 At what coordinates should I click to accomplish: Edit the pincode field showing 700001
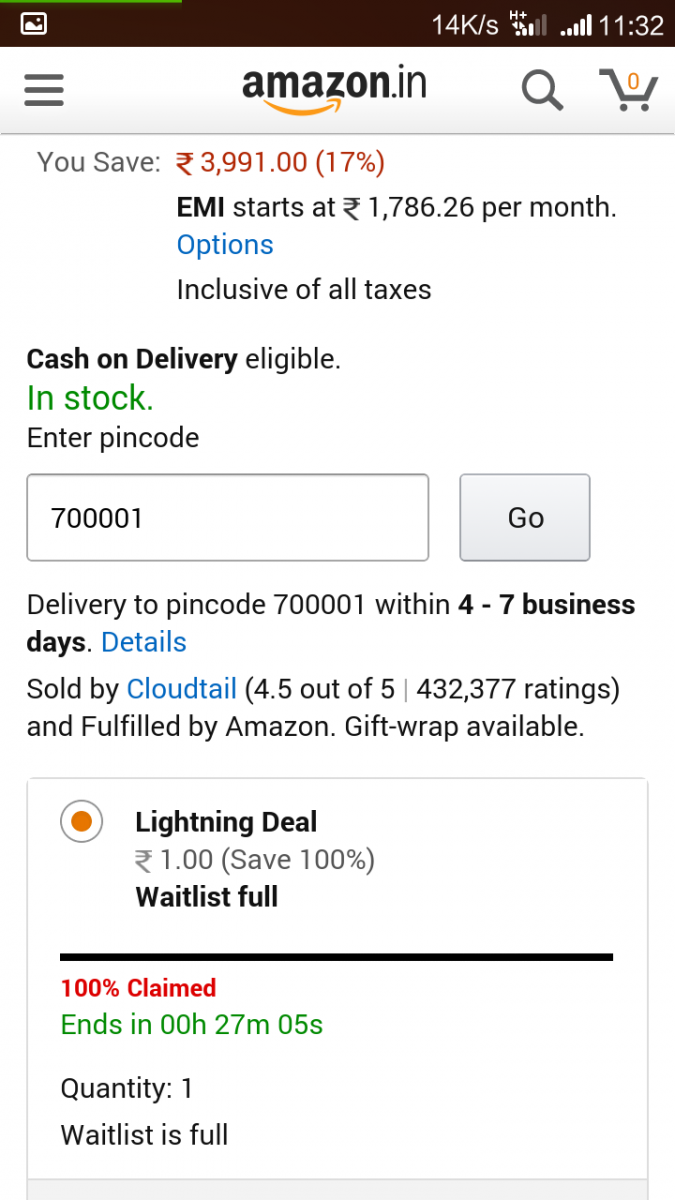click(228, 517)
